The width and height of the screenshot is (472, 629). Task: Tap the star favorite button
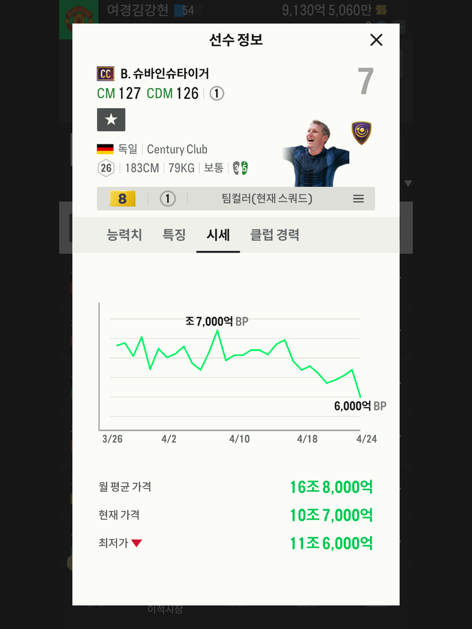click(111, 120)
